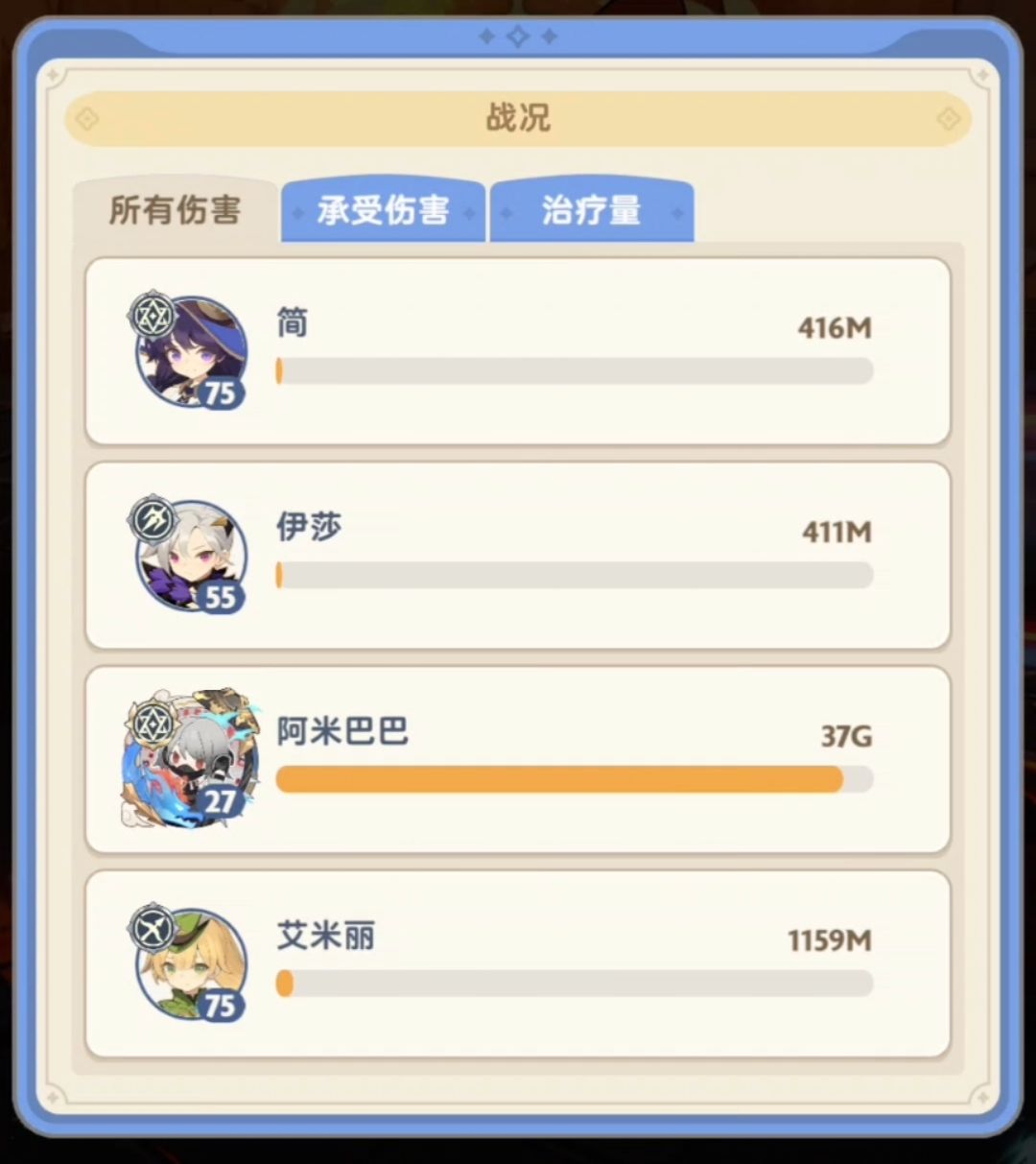Click 艾米丽's 1159M damage value
Image resolution: width=1036 pixels, height=1164 pixels.
coord(828,942)
